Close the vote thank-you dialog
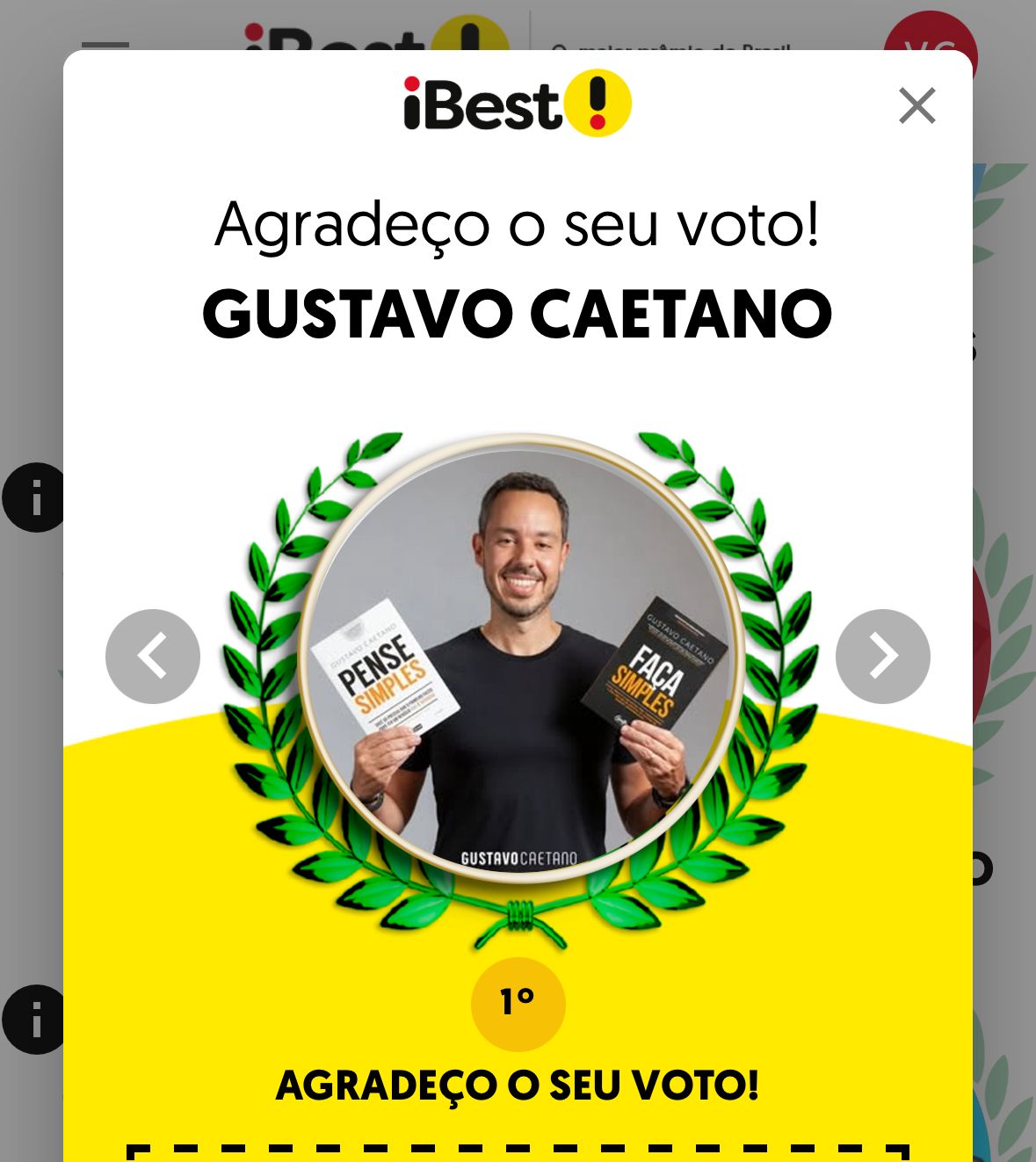This screenshot has height=1162, width=1036. click(x=916, y=105)
